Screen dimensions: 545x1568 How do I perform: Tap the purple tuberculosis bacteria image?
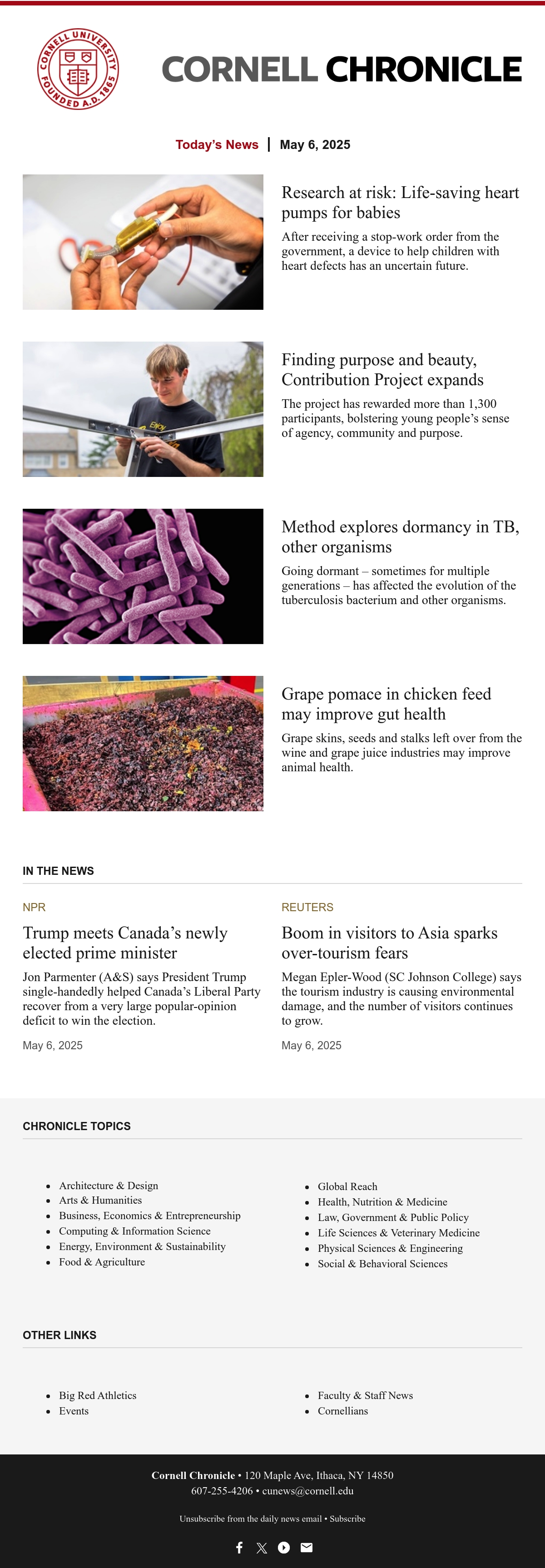tap(143, 576)
